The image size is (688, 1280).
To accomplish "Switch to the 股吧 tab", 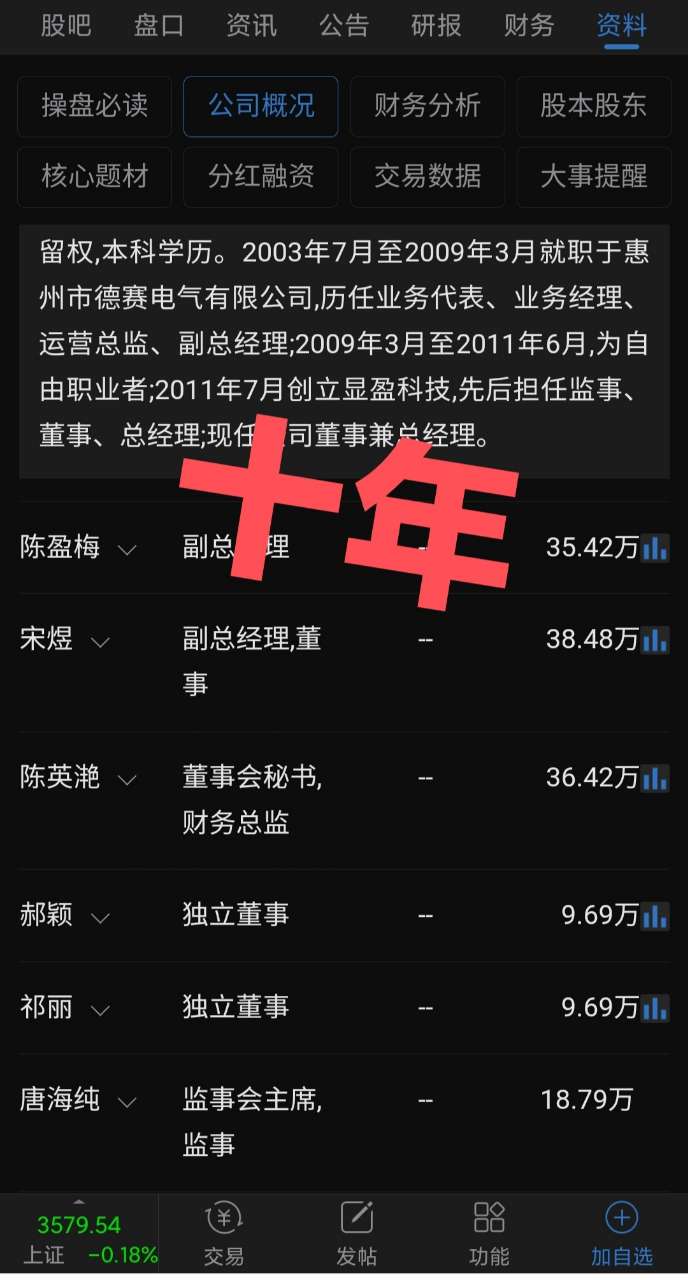I will pos(65,25).
